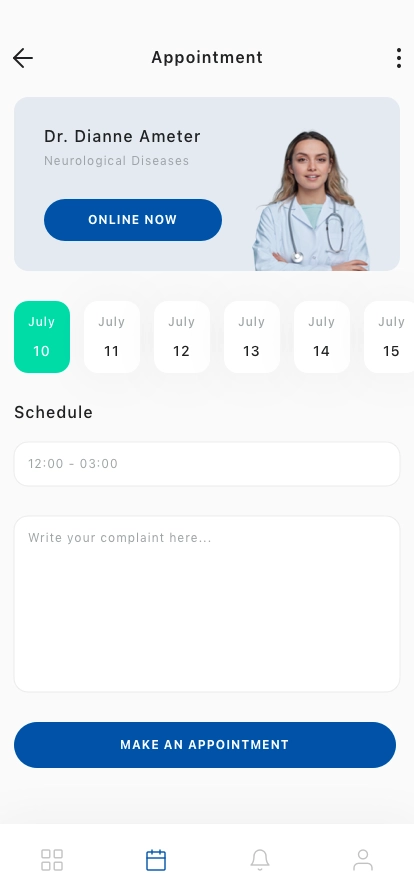
Task: Tap the Online Now button
Action: (133, 220)
